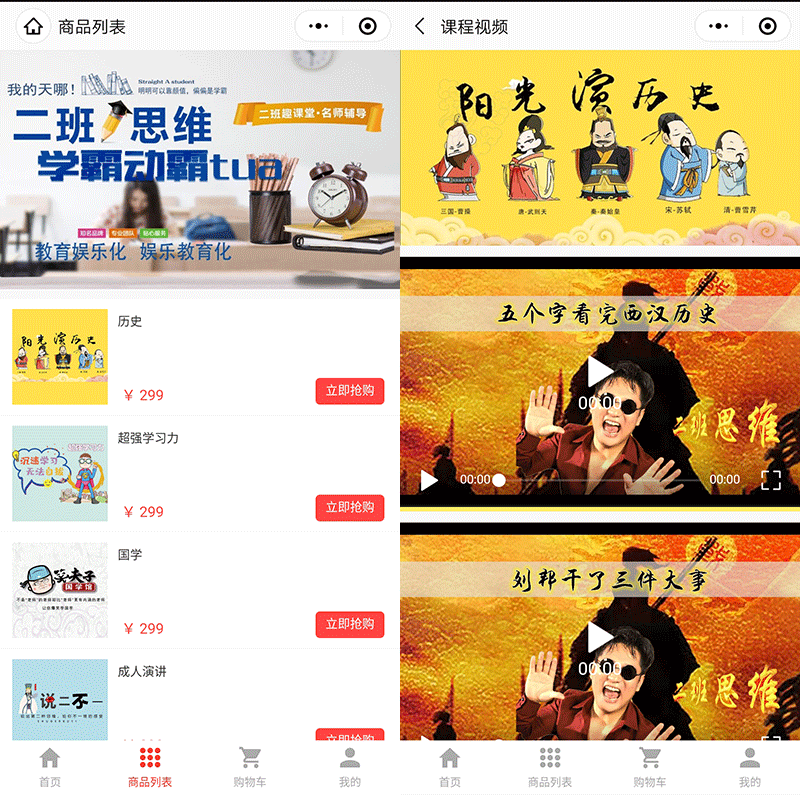
Task: Play the 五个字看完西汉历史 video via center button
Action: [600, 372]
